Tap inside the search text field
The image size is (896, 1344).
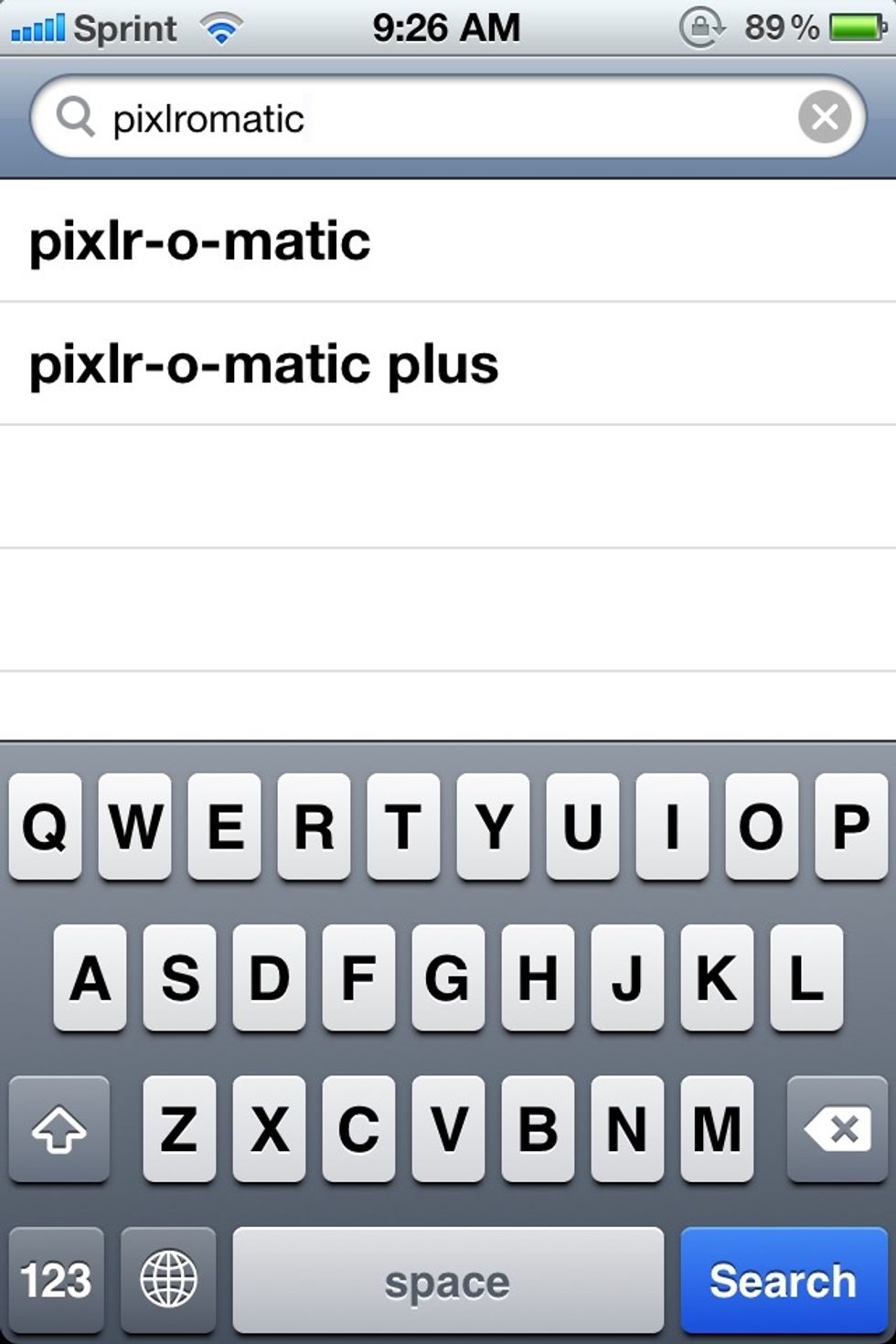coord(411,117)
